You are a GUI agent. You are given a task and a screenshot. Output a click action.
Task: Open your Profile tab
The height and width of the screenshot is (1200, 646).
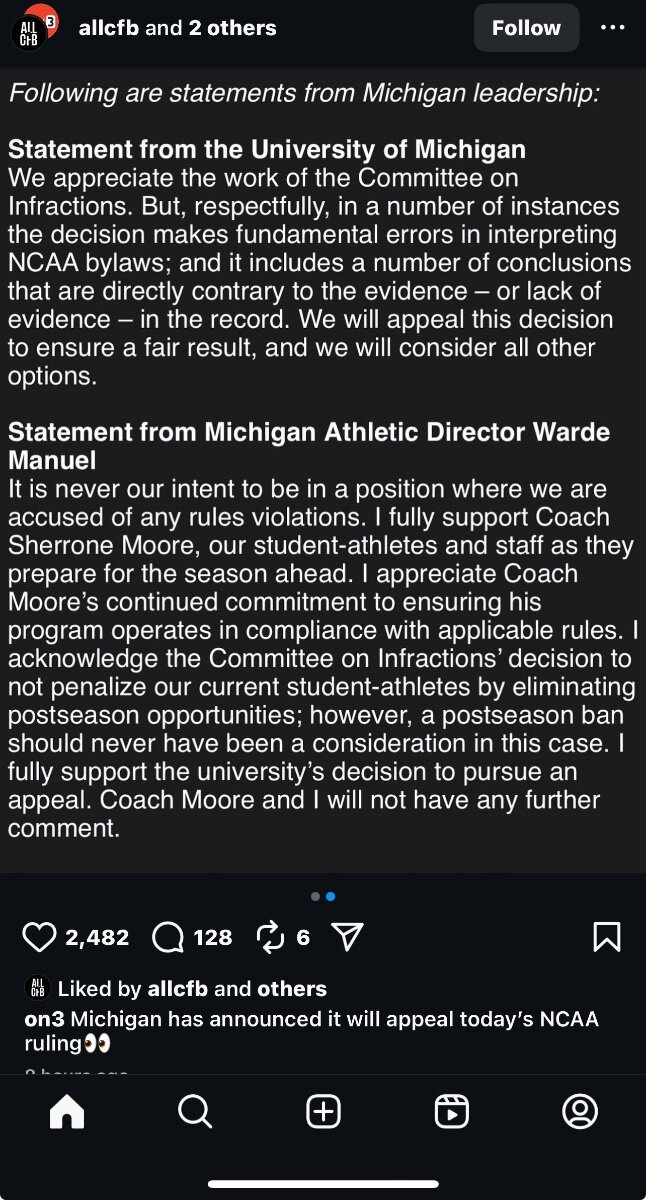click(x=580, y=1111)
